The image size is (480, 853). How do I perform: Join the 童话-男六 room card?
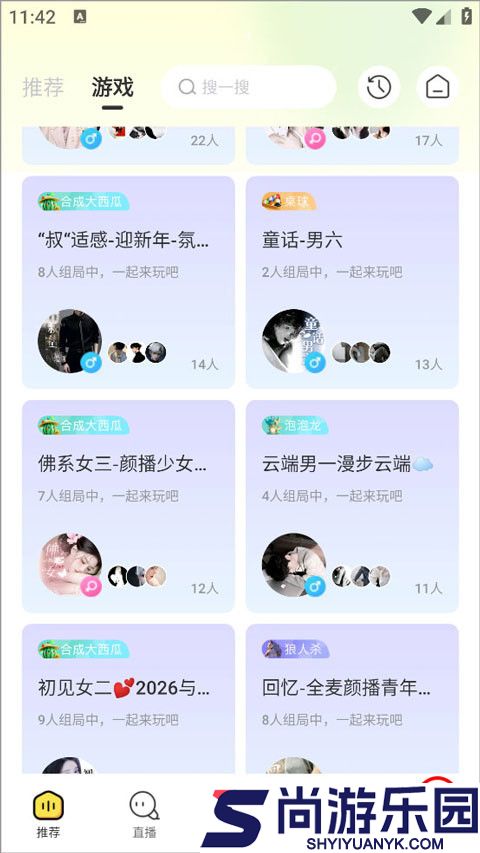[x=352, y=282]
